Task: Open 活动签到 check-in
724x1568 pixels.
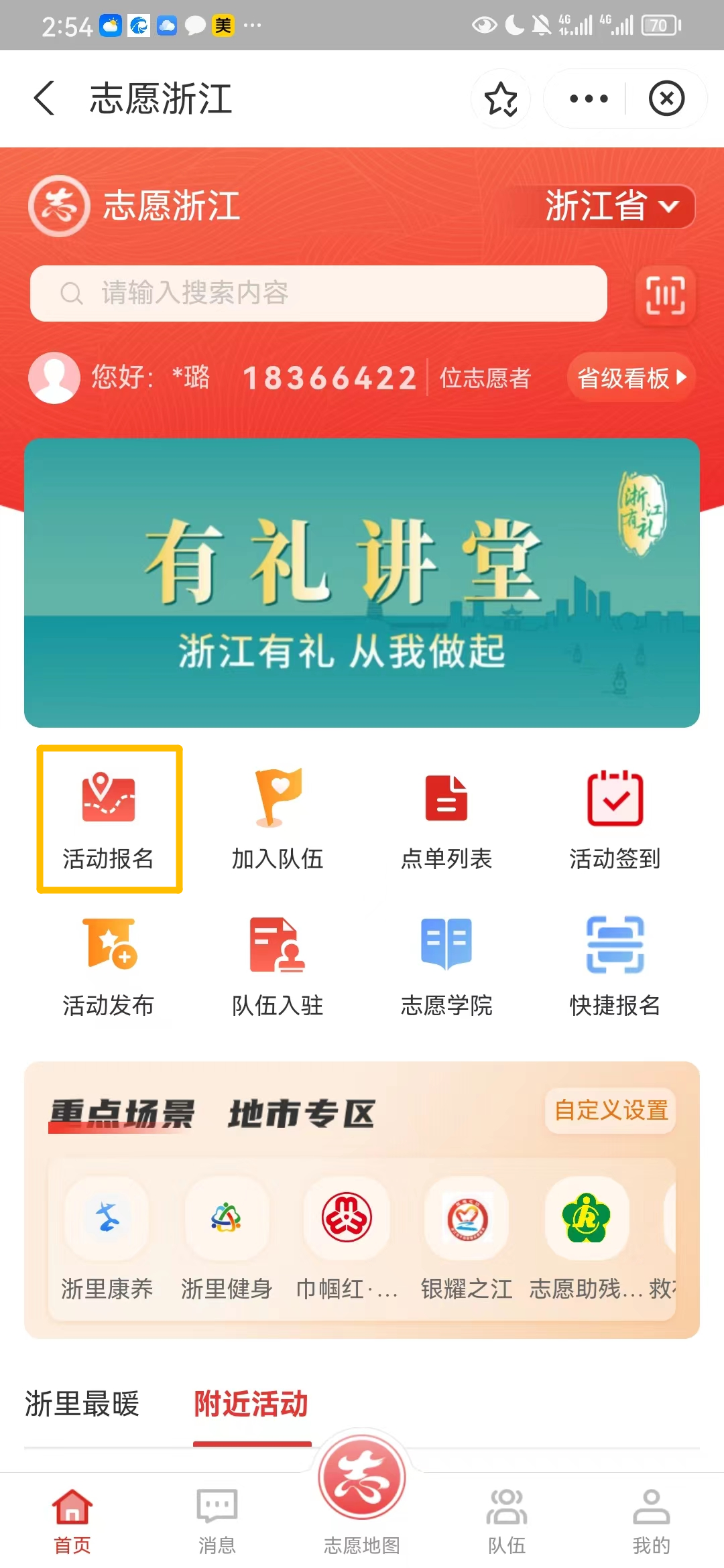Action: coord(615,819)
